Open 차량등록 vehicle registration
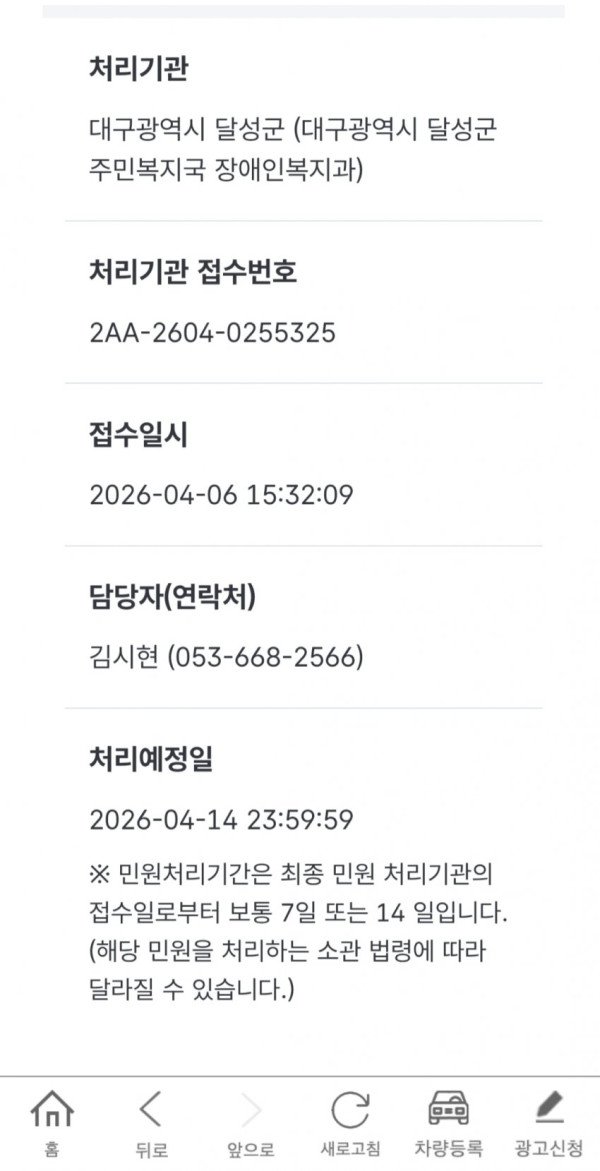 [x=449, y=1122]
